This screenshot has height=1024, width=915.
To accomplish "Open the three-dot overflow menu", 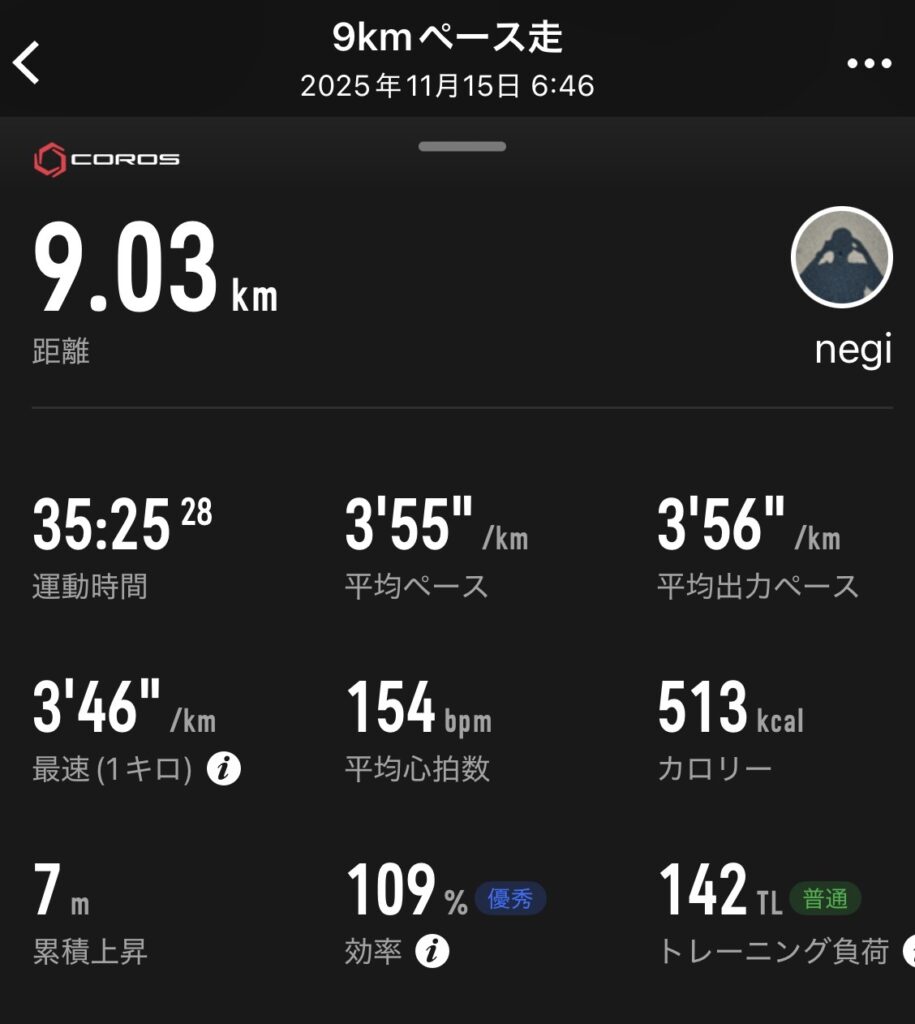I will coord(868,64).
